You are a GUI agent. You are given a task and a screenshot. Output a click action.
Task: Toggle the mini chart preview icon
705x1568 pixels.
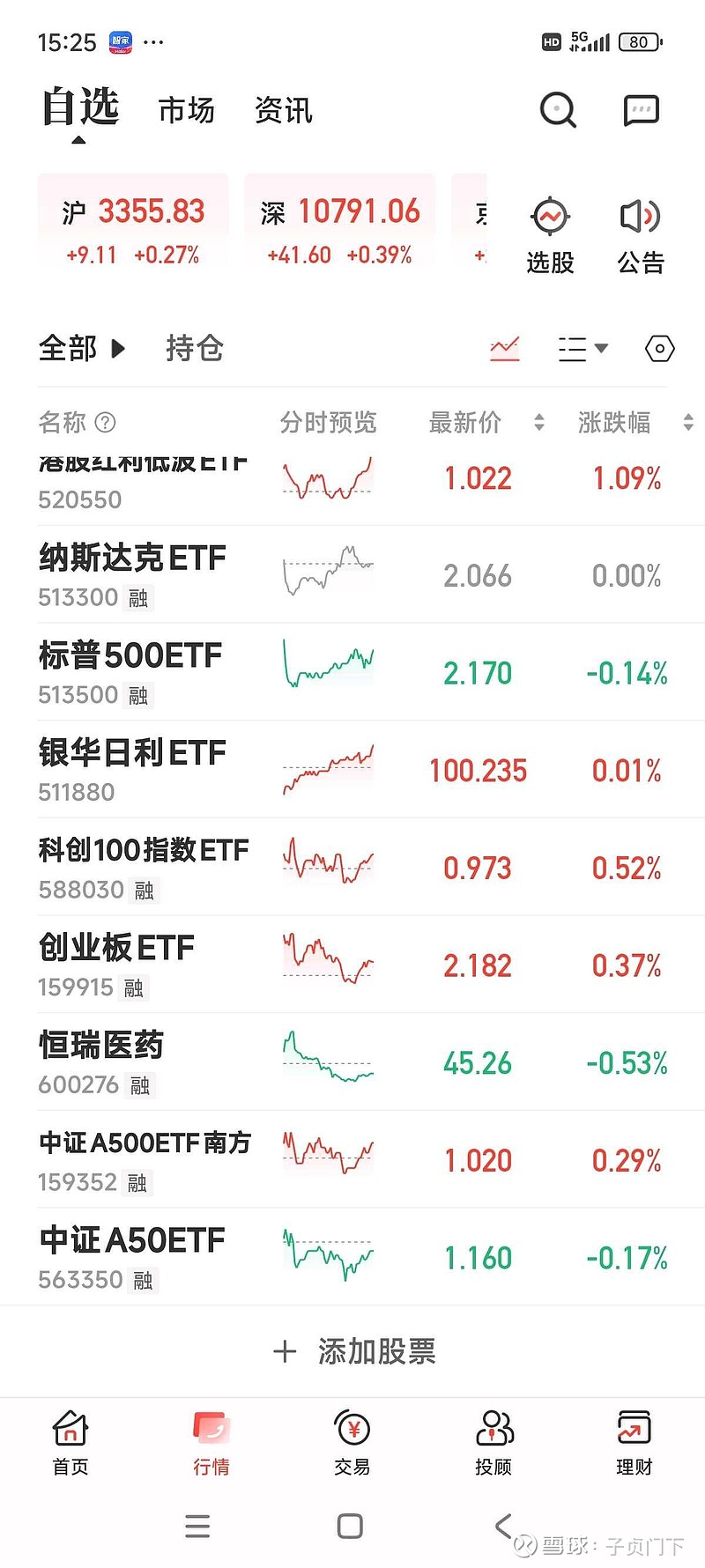pos(505,349)
